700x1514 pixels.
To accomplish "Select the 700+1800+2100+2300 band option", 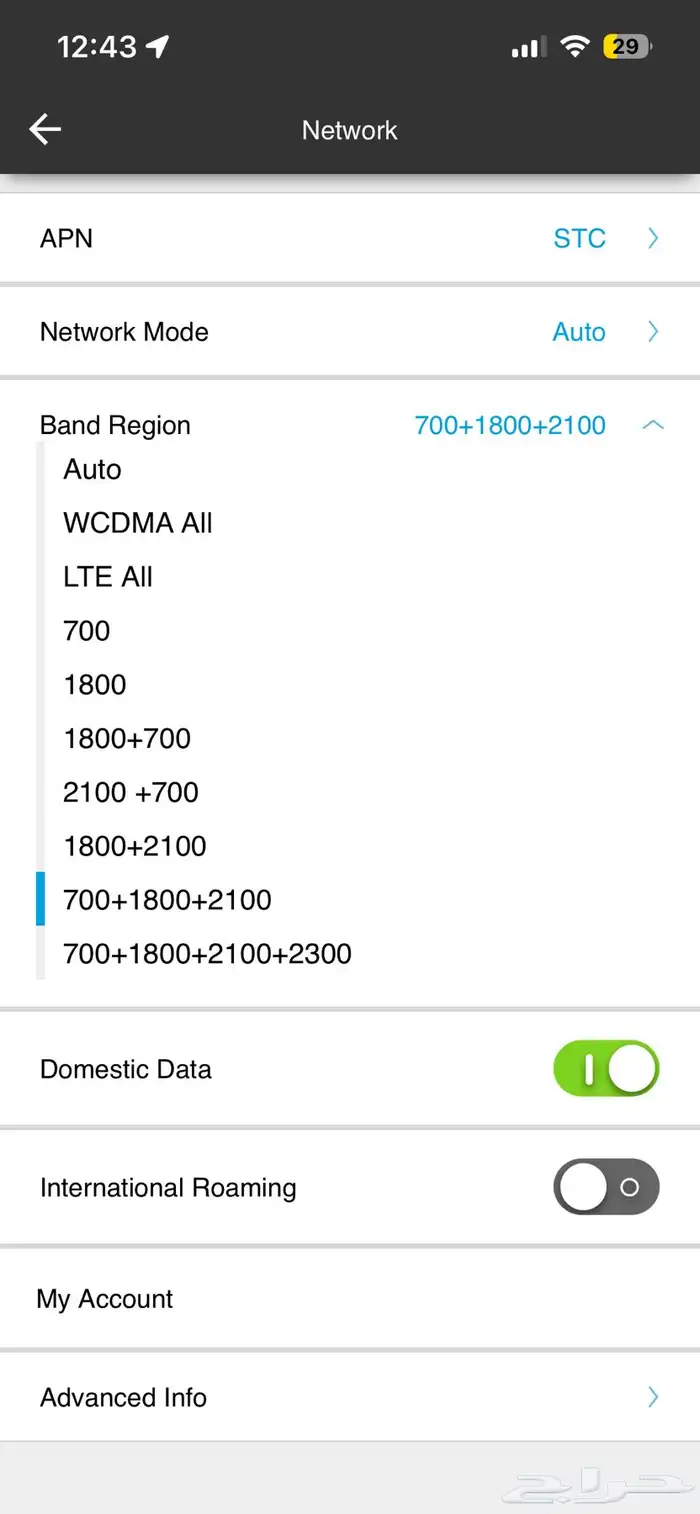I will pyautogui.click(x=207, y=954).
